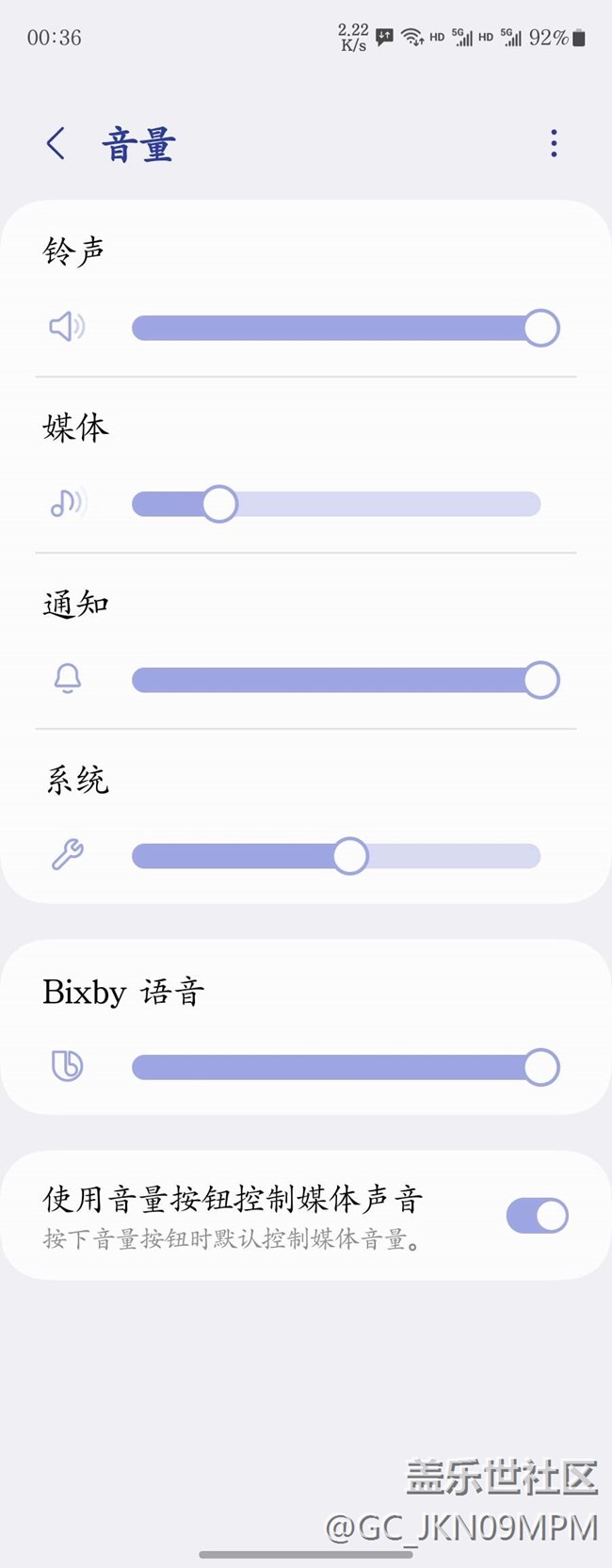This screenshot has height=1568, width=612.
Task: Turn off 使用音量按钮控制媒体声音 switch
Action: coord(537,1216)
